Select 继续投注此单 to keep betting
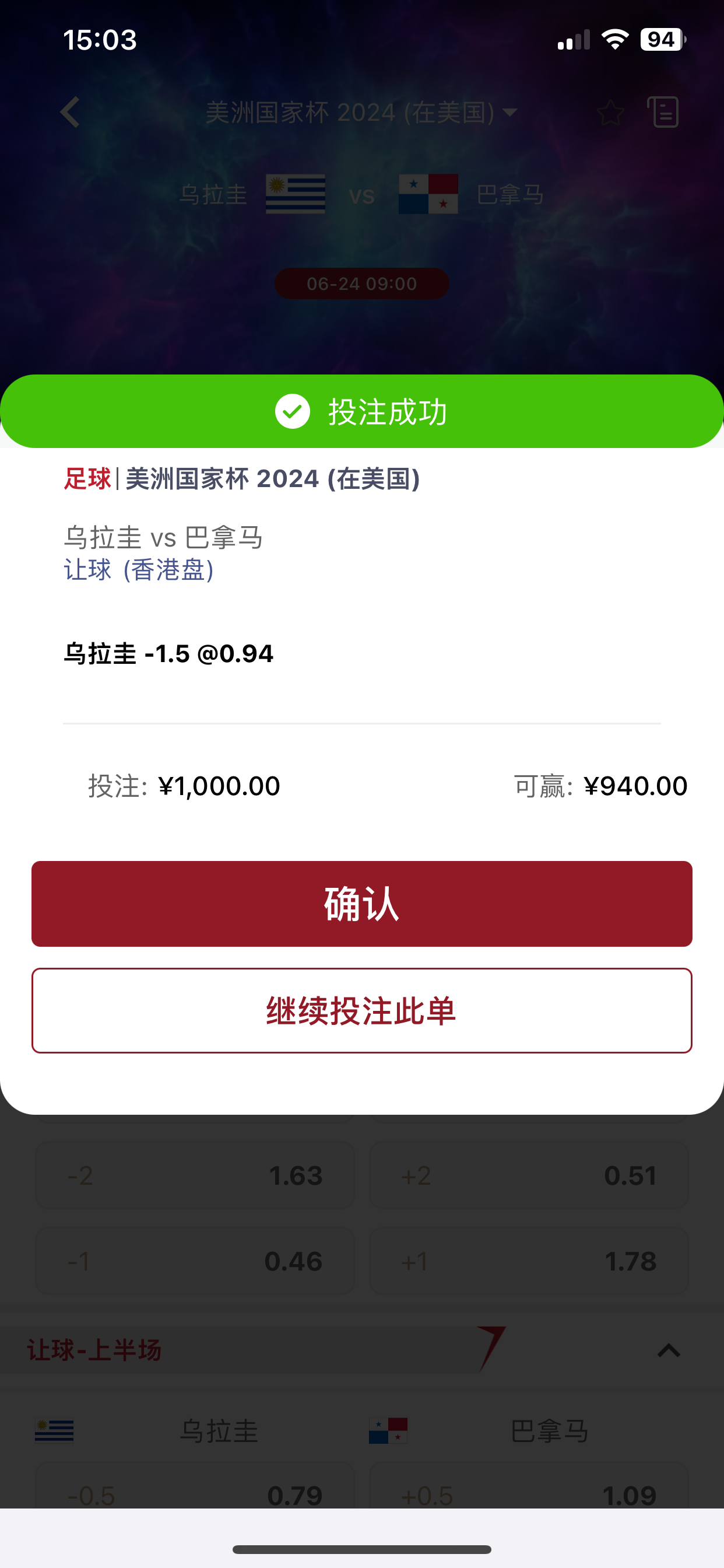Viewport: 724px width, 1568px height. (362, 1010)
